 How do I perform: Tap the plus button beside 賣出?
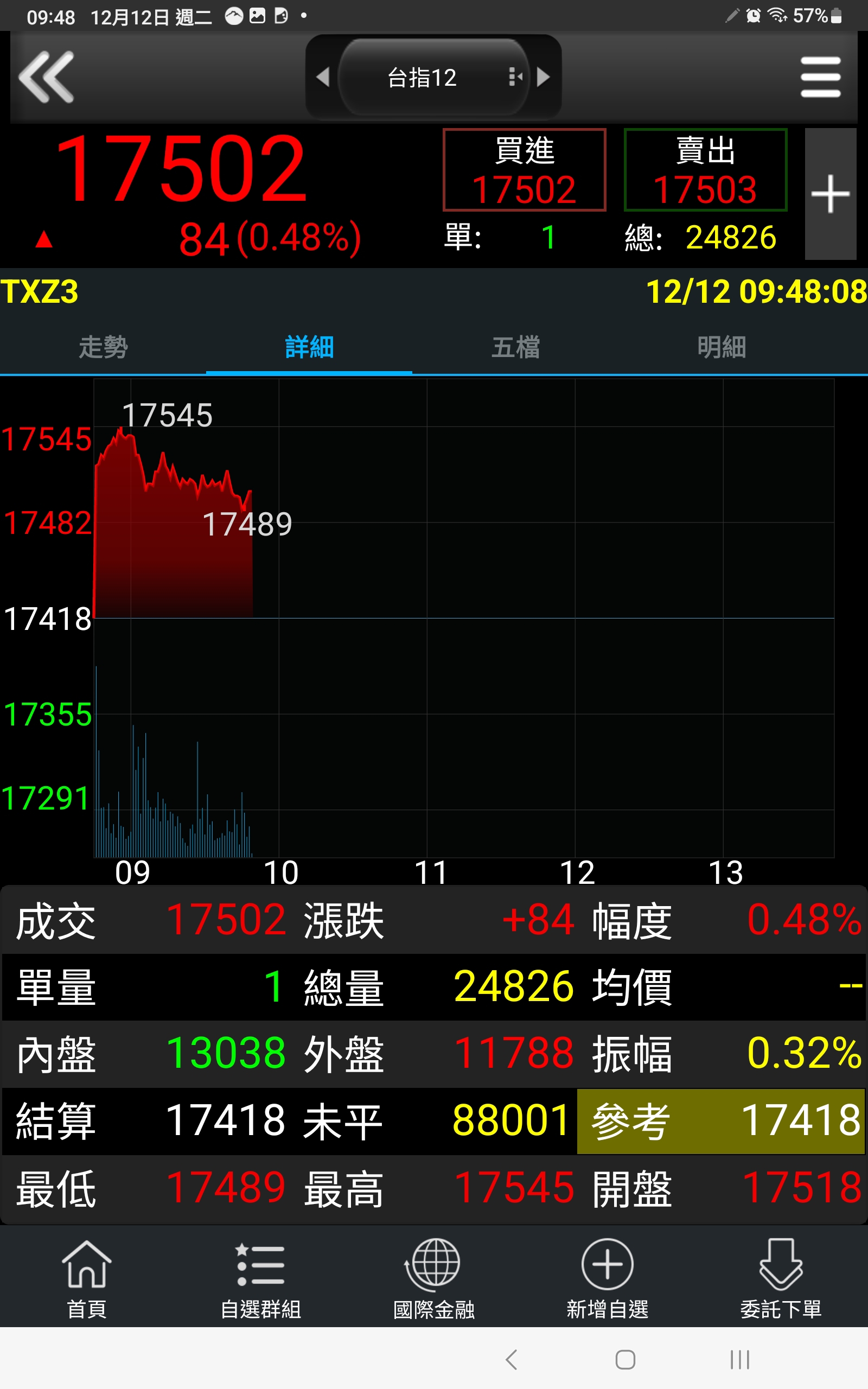pos(830,194)
